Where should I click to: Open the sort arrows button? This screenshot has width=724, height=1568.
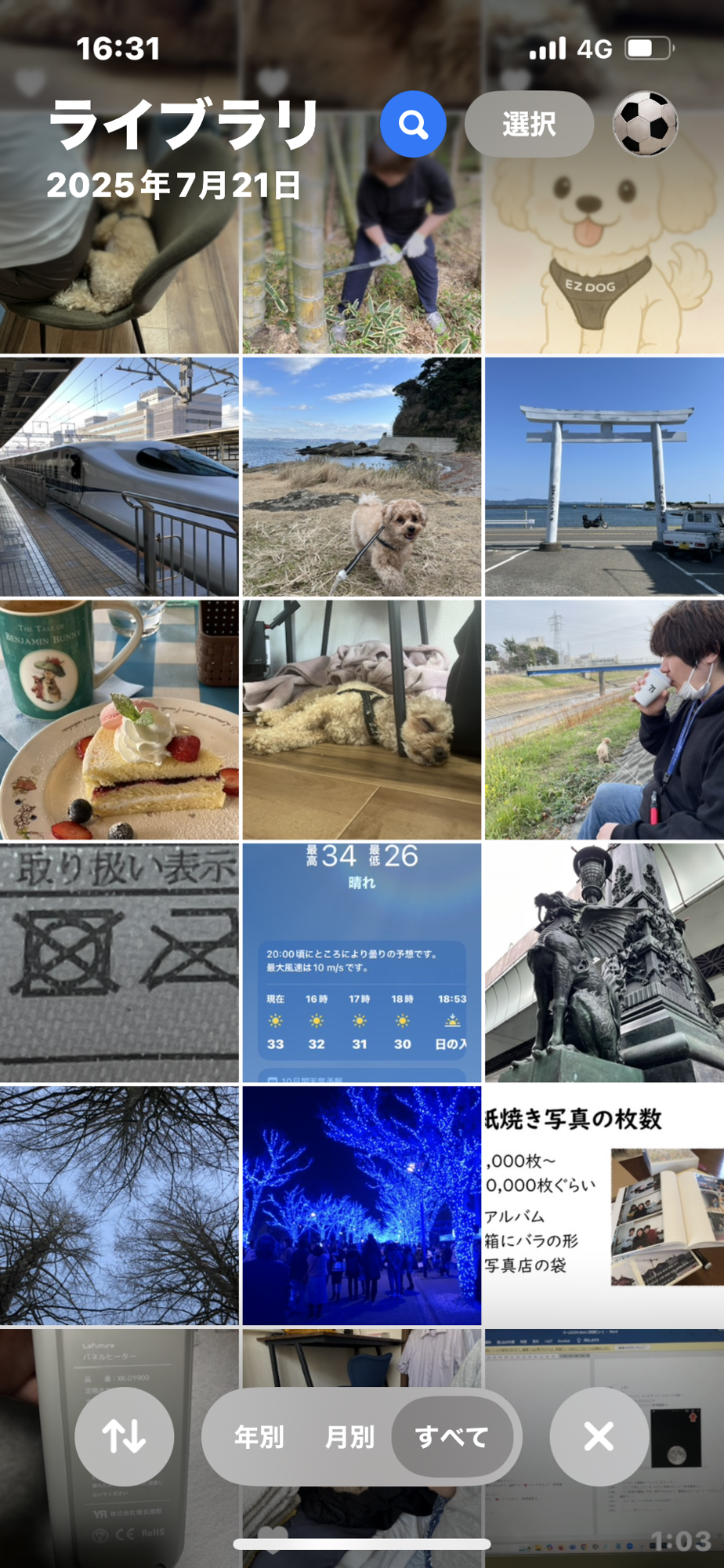124,1436
